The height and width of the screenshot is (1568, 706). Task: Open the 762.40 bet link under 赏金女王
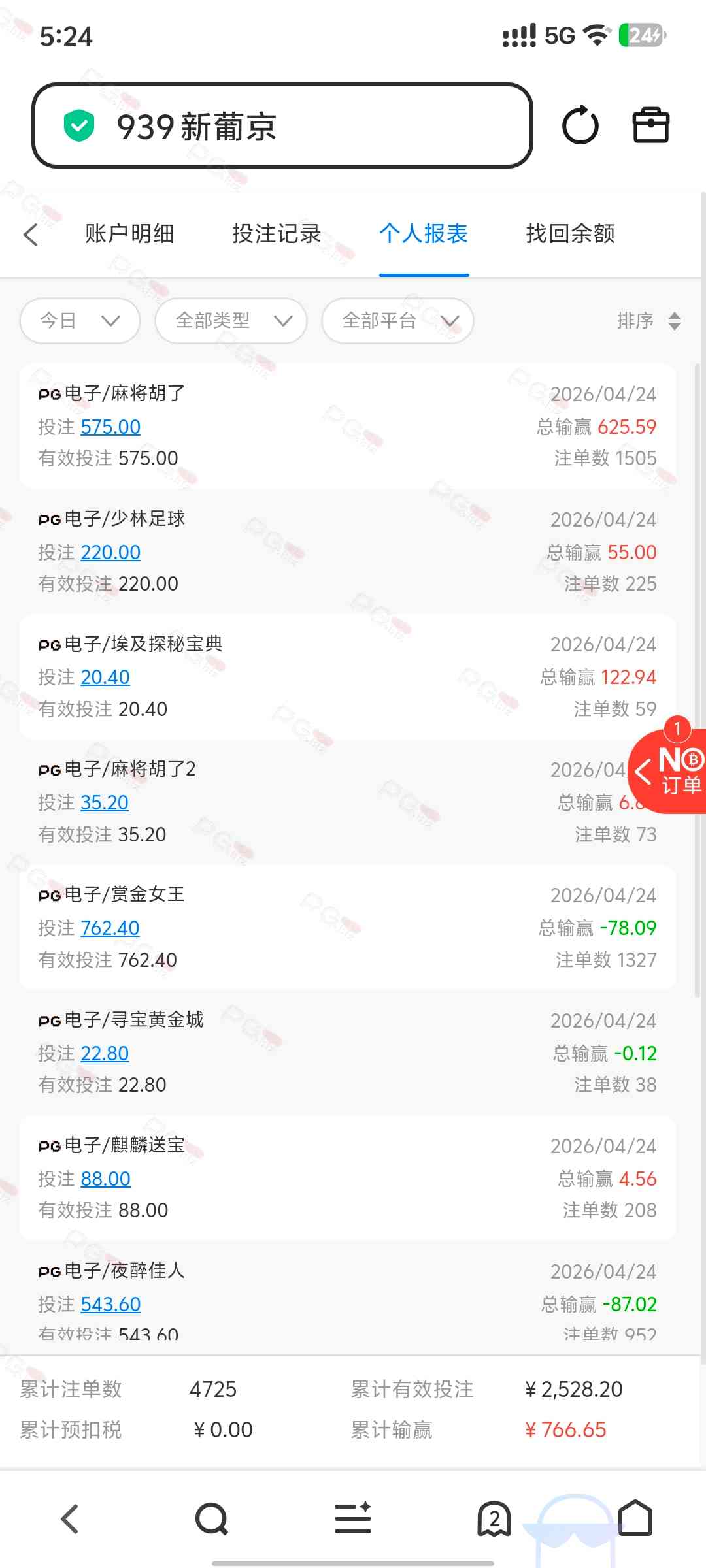click(110, 928)
